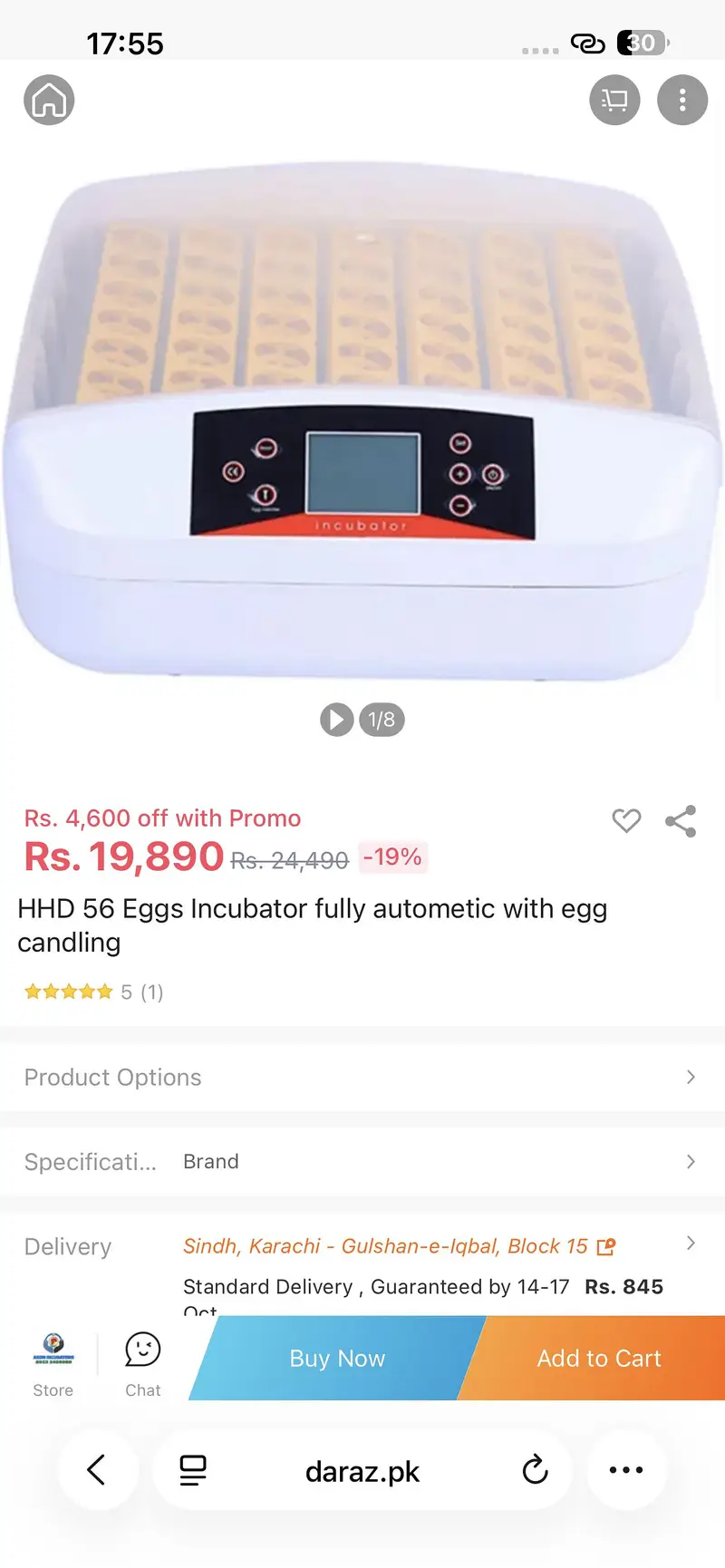Viewport: 725px width, 1568px height.
Task: Tap Buy Now
Action: [x=337, y=1358]
